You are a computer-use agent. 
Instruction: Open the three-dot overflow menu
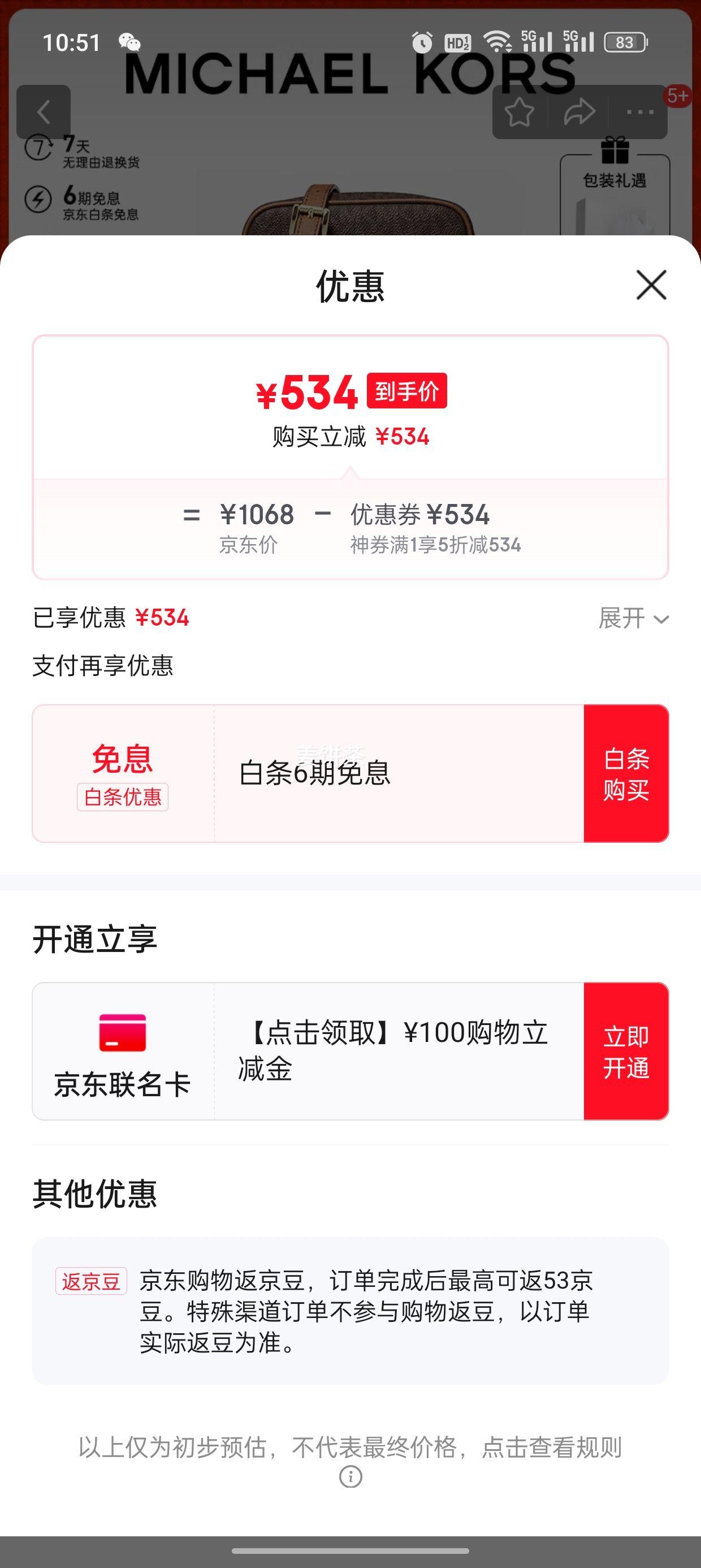[639, 112]
